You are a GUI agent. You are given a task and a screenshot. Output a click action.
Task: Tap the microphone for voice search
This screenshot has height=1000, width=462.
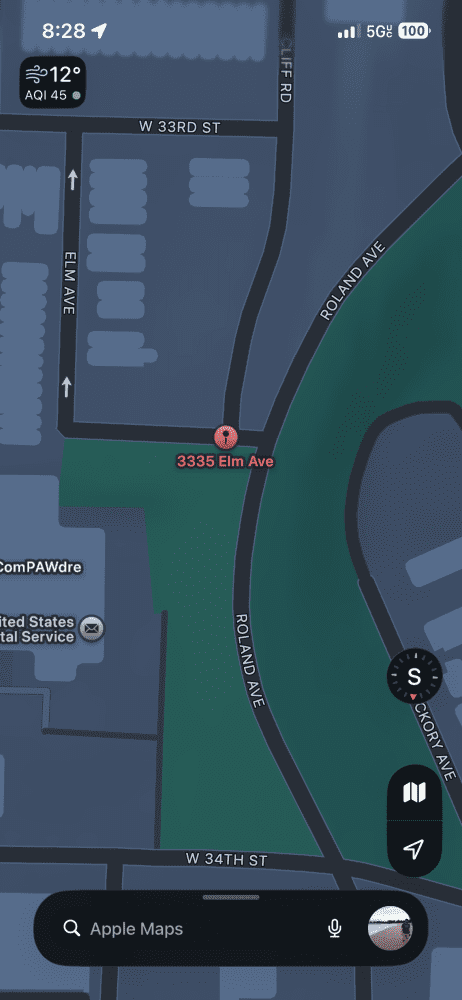click(x=334, y=929)
